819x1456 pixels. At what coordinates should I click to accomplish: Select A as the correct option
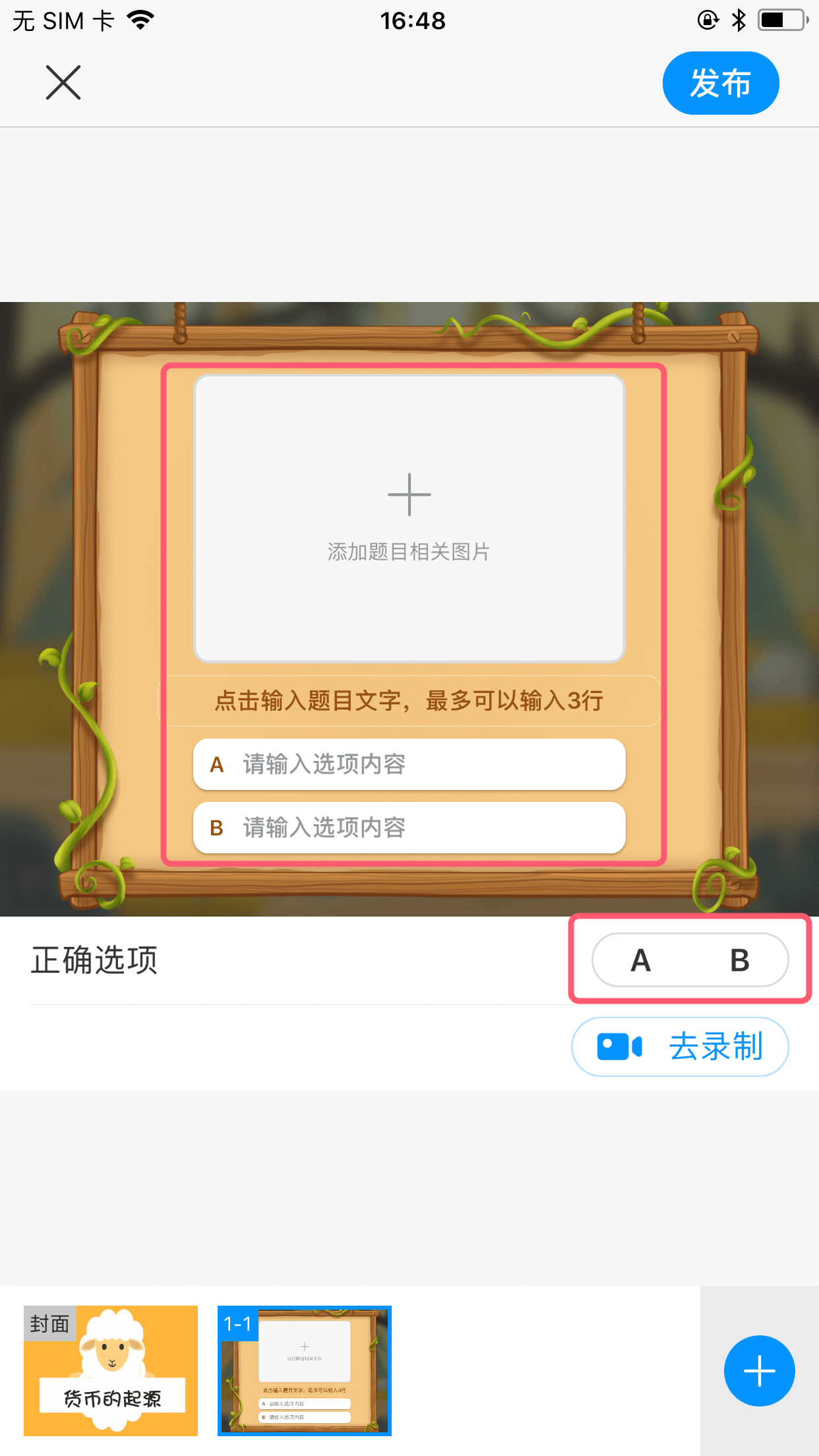(641, 960)
